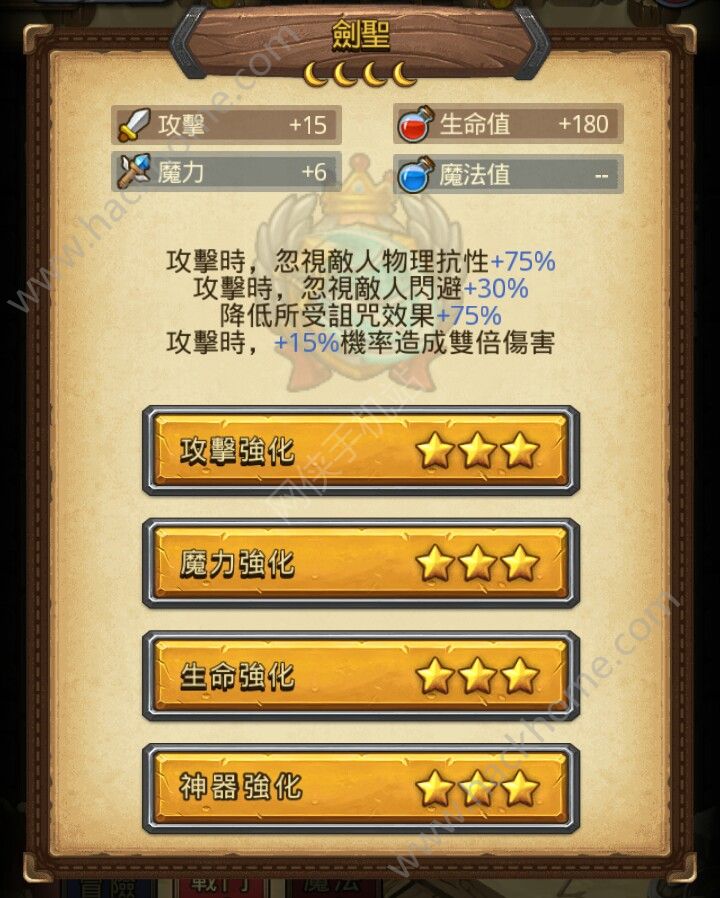Select the 魔力強化 upgrade button
Screen dimensions: 720x898
click(360, 564)
